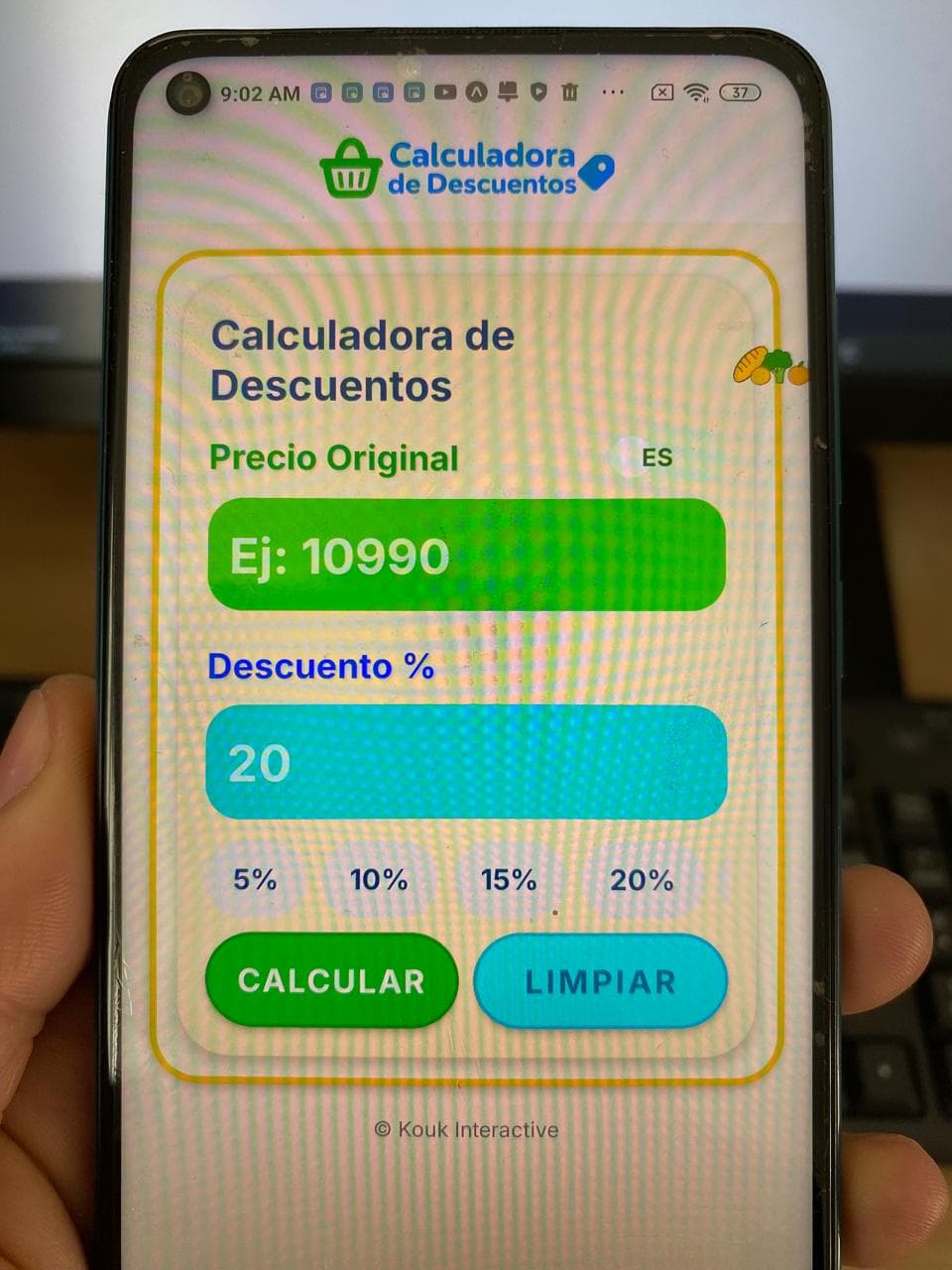Tap the Precio Original input field

pos(466,555)
